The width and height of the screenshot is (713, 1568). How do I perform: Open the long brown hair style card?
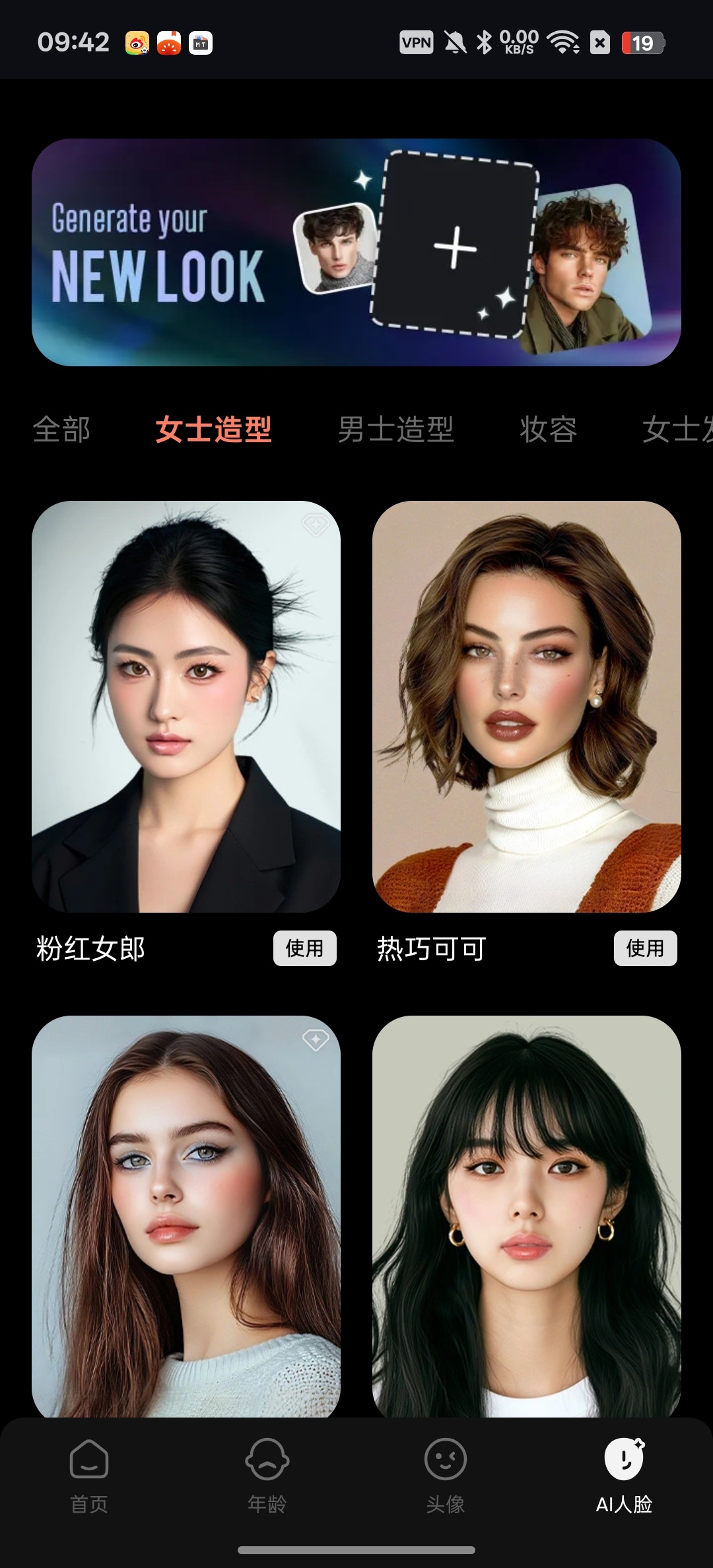(x=186, y=1216)
